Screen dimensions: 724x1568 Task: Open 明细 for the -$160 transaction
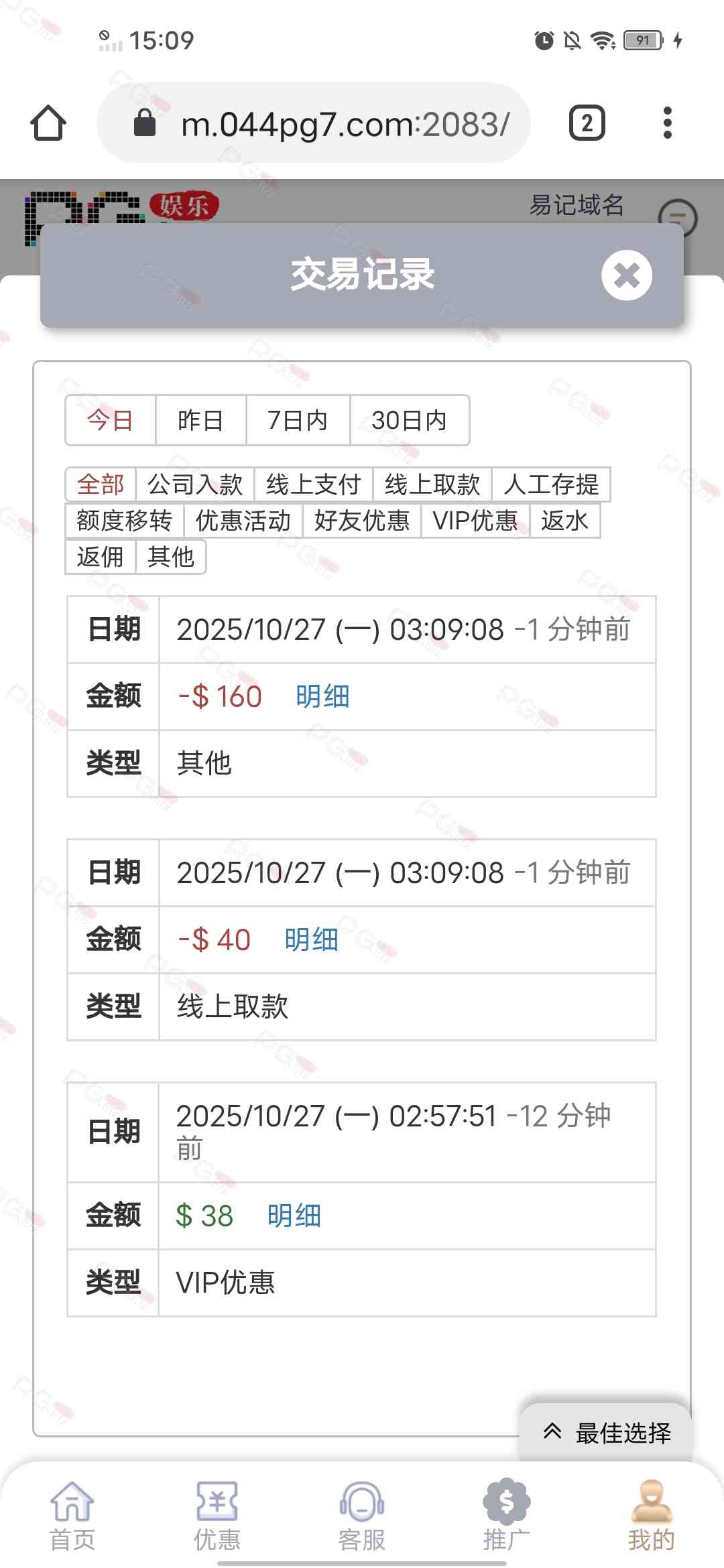[x=322, y=697]
